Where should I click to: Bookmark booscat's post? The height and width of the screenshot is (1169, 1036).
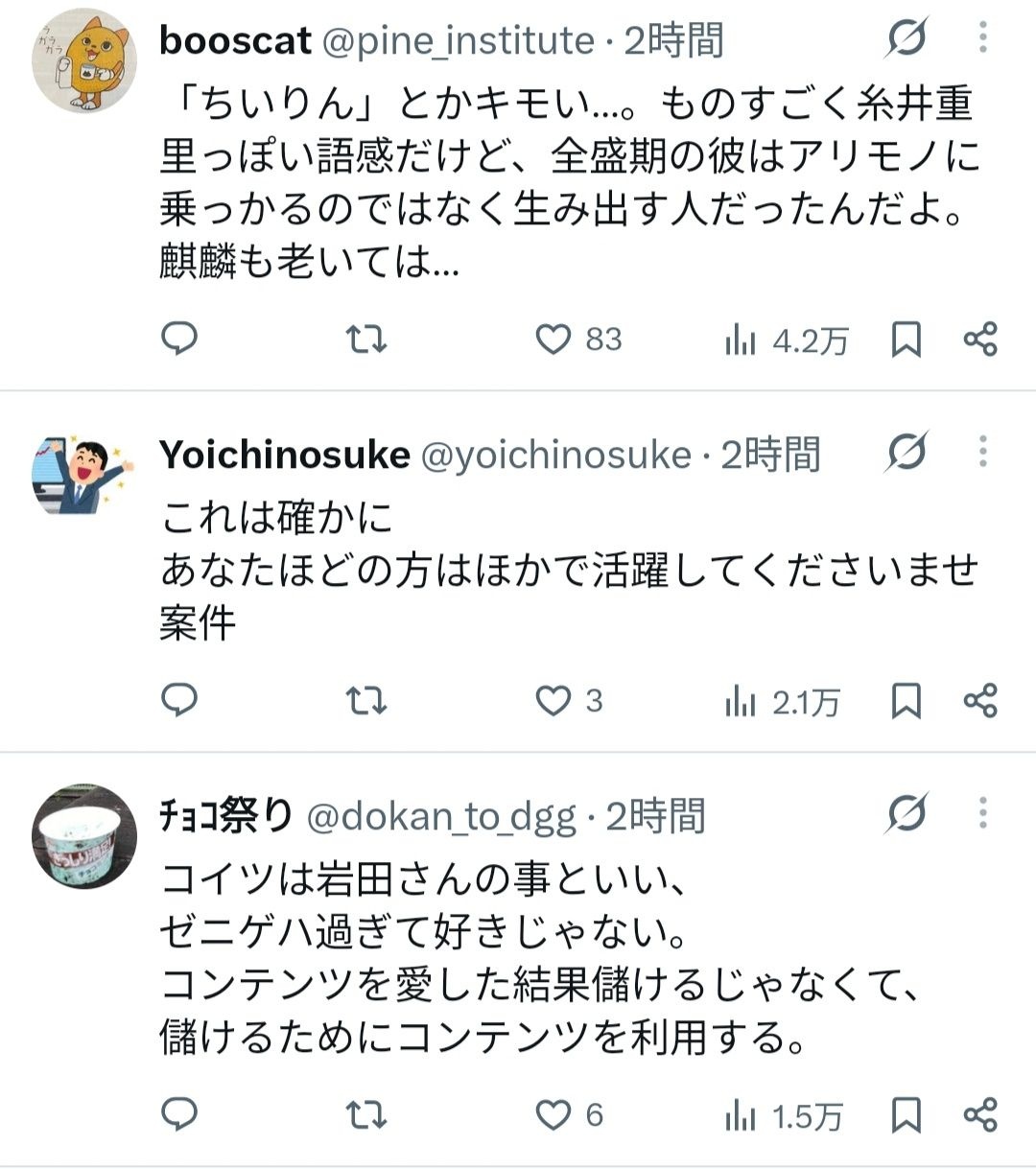click(906, 339)
